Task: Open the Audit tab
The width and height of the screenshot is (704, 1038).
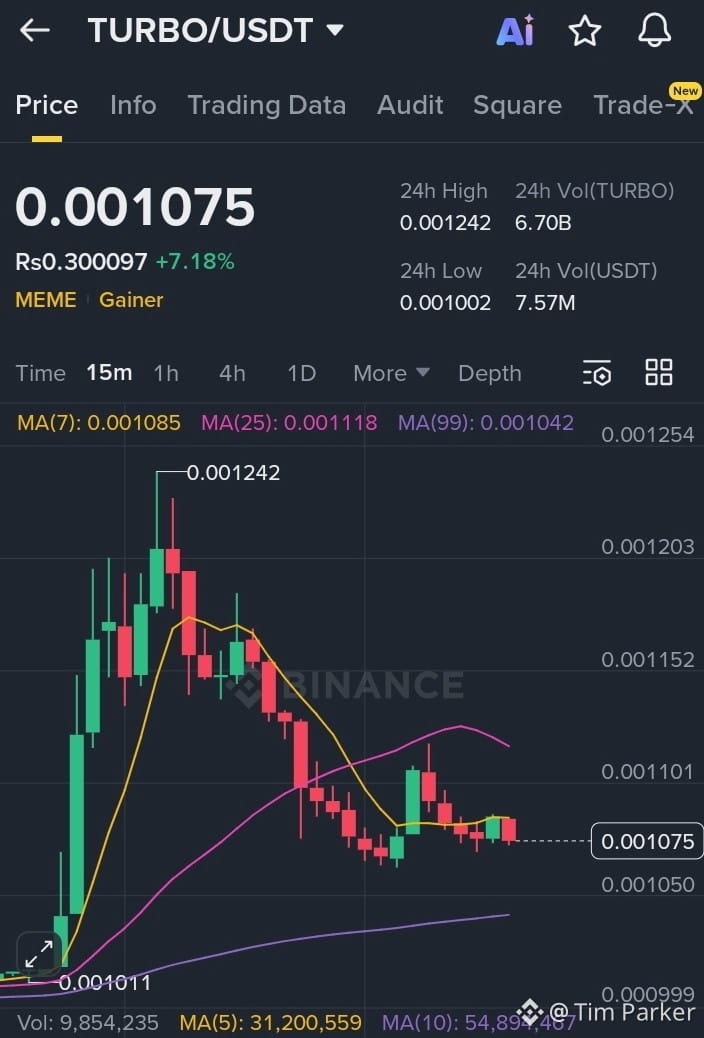Action: point(410,105)
